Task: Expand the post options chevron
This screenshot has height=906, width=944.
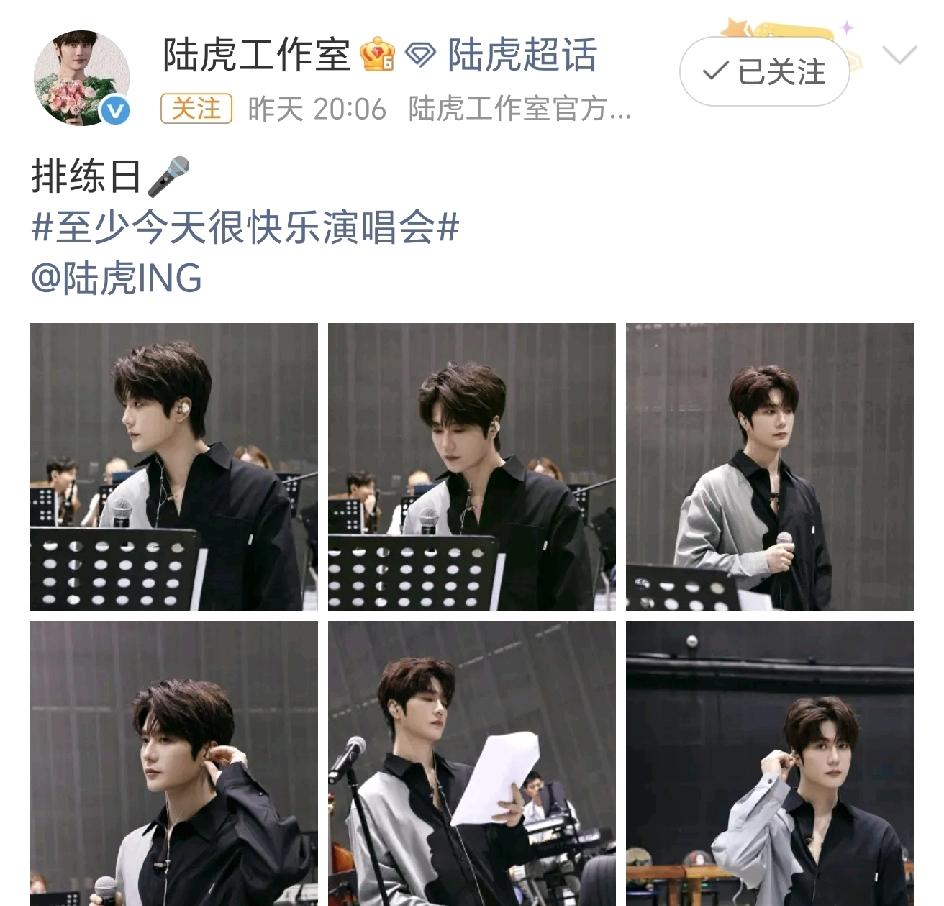Action: (899, 56)
